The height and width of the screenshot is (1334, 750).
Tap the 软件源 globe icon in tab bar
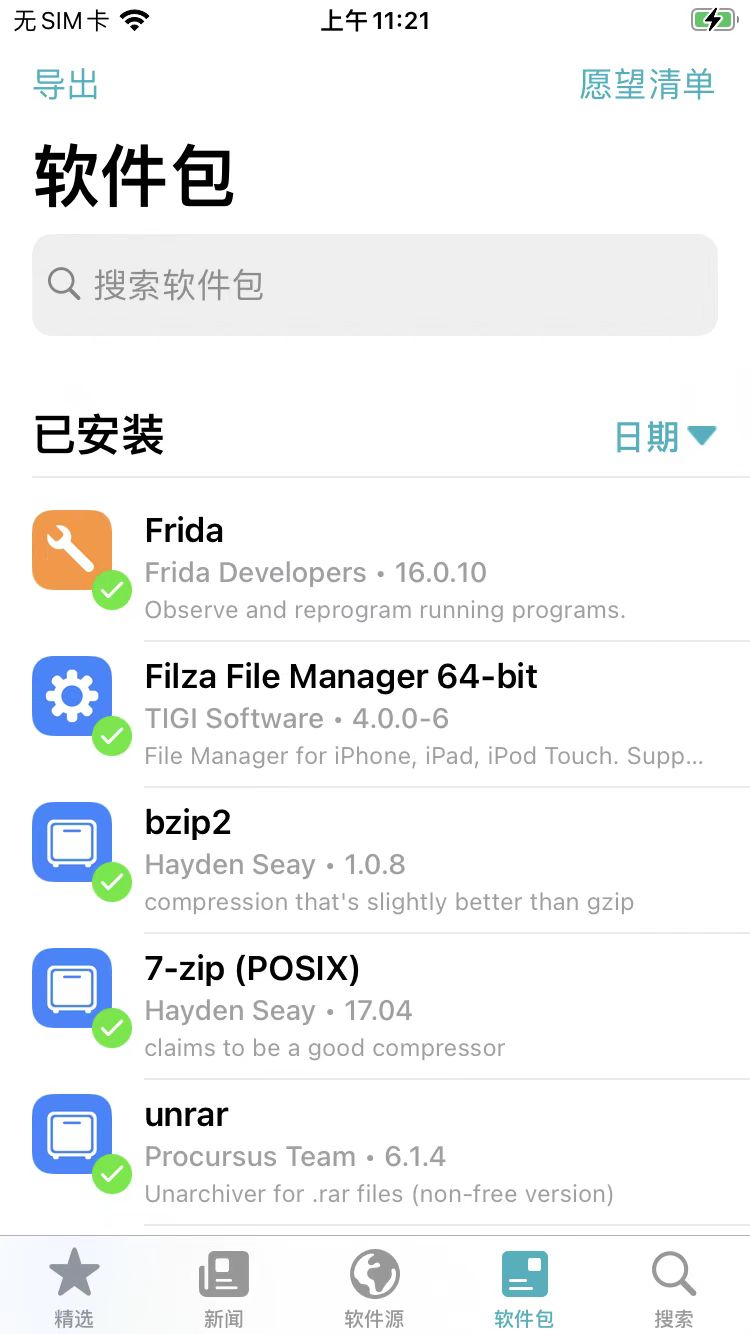(374, 1273)
